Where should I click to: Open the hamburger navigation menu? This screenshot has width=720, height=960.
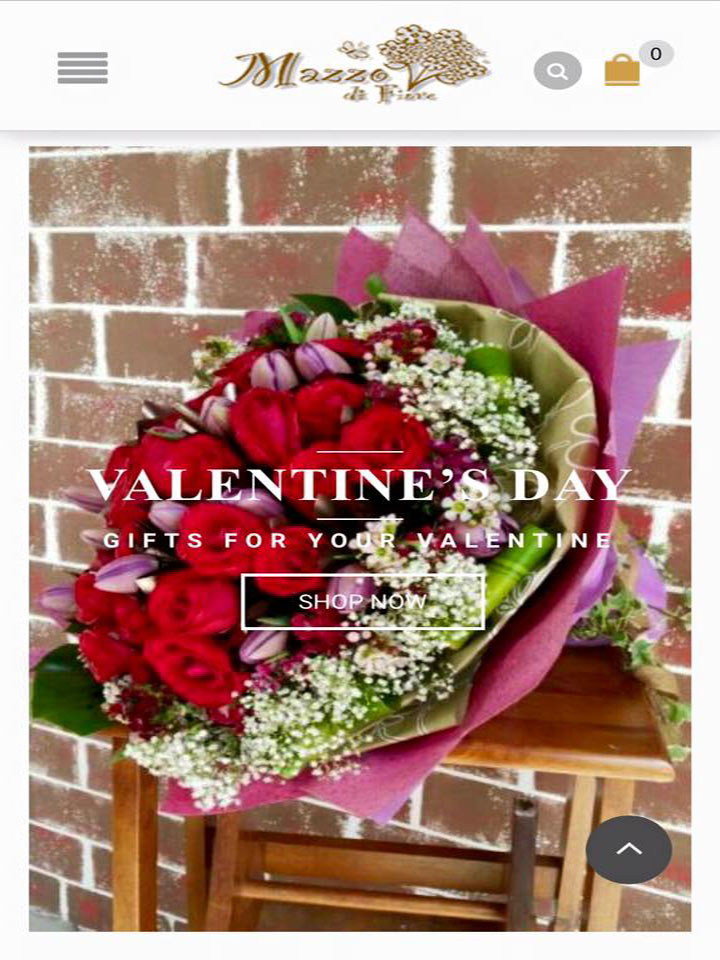click(83, 68)
